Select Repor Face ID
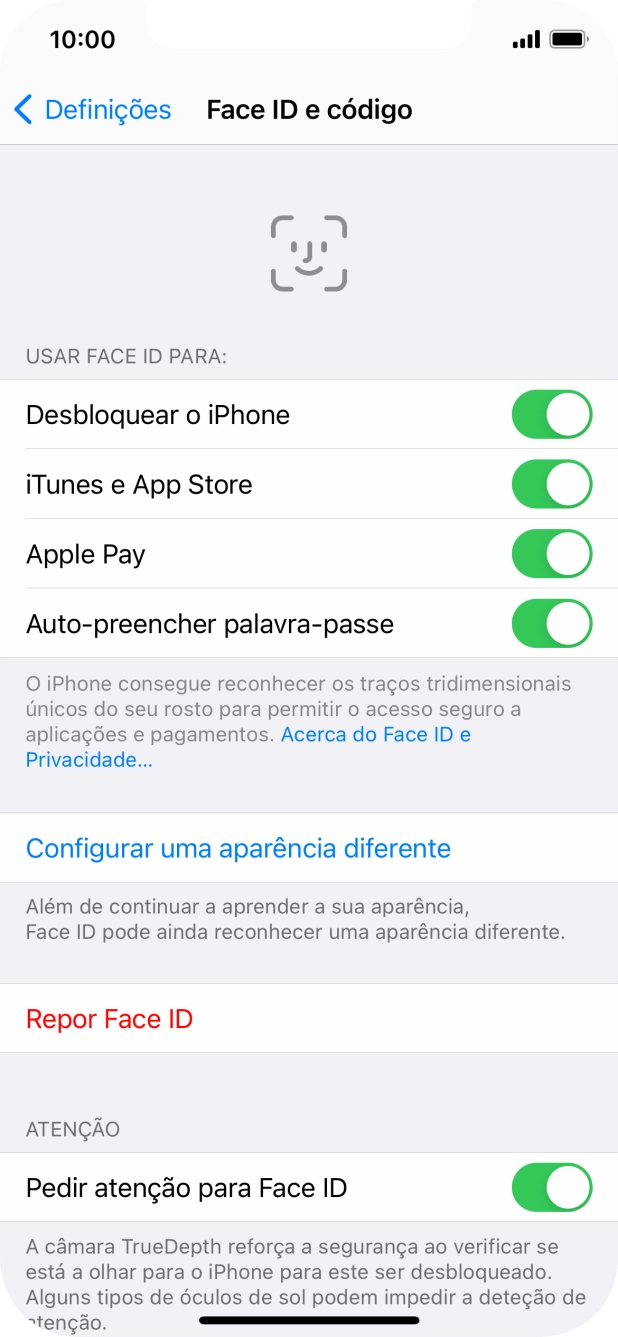This screenshot has width=618, height=1337. (x=109, y=1019)
